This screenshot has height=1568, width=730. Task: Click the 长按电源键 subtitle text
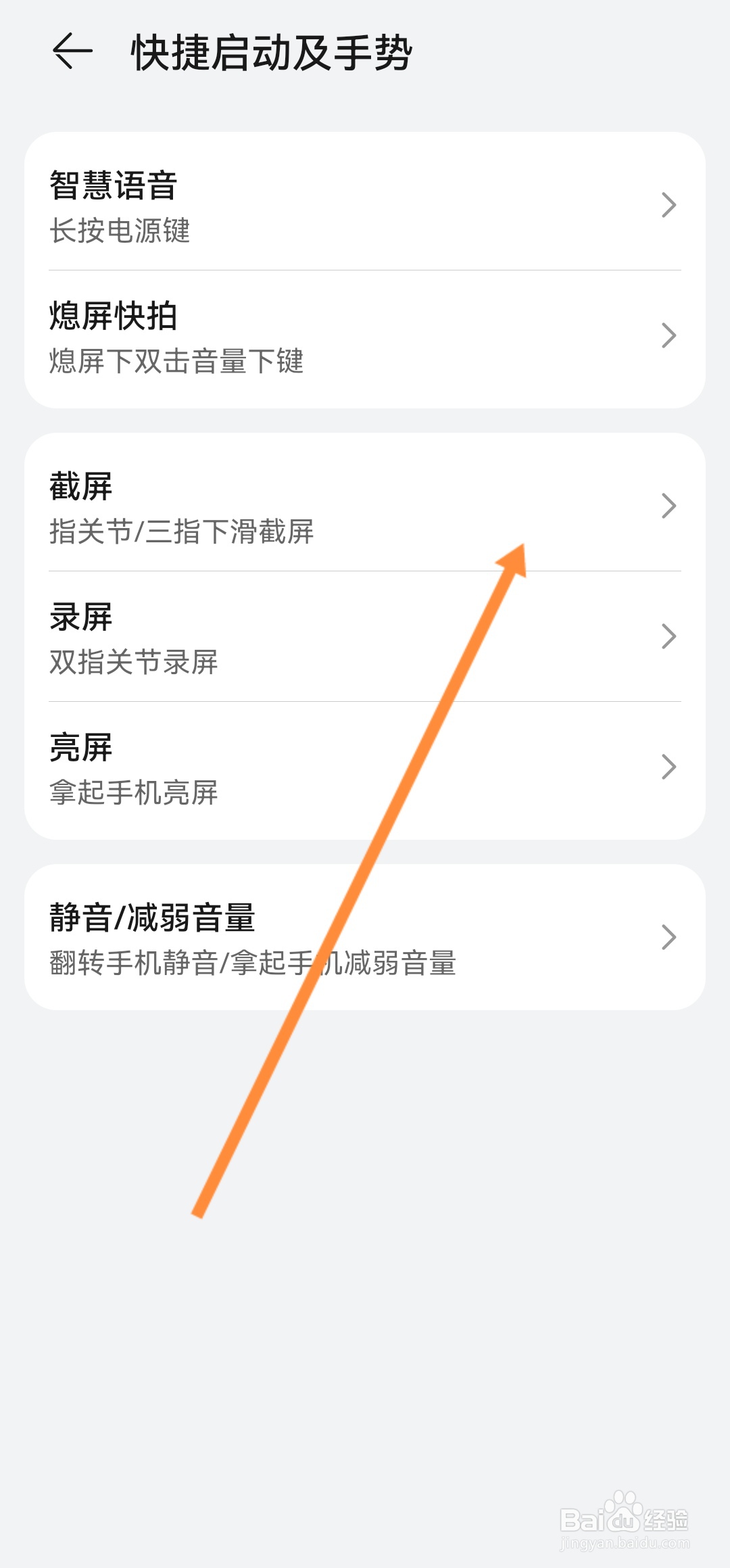(122, 231)
